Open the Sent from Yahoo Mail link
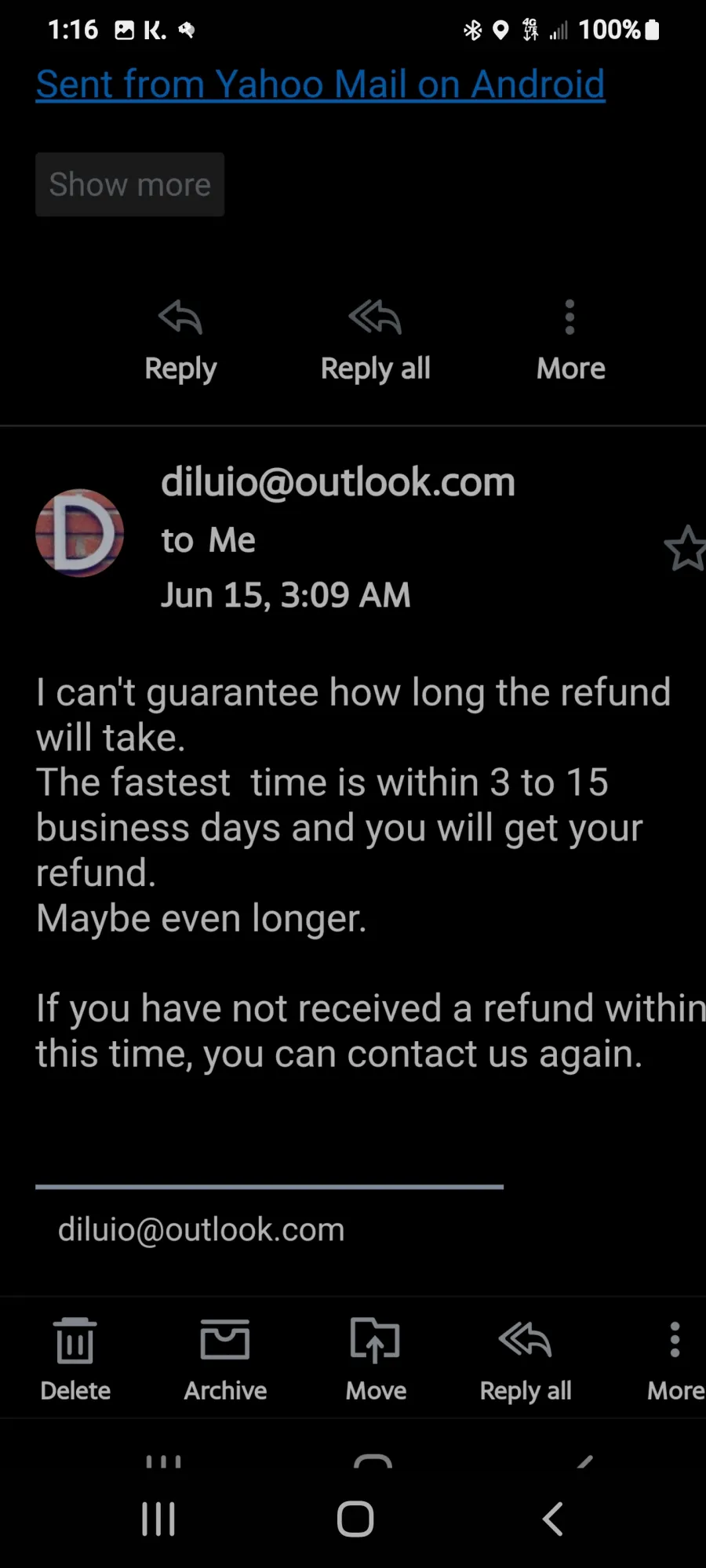The image size is (706, 1568). click(320, 85)
